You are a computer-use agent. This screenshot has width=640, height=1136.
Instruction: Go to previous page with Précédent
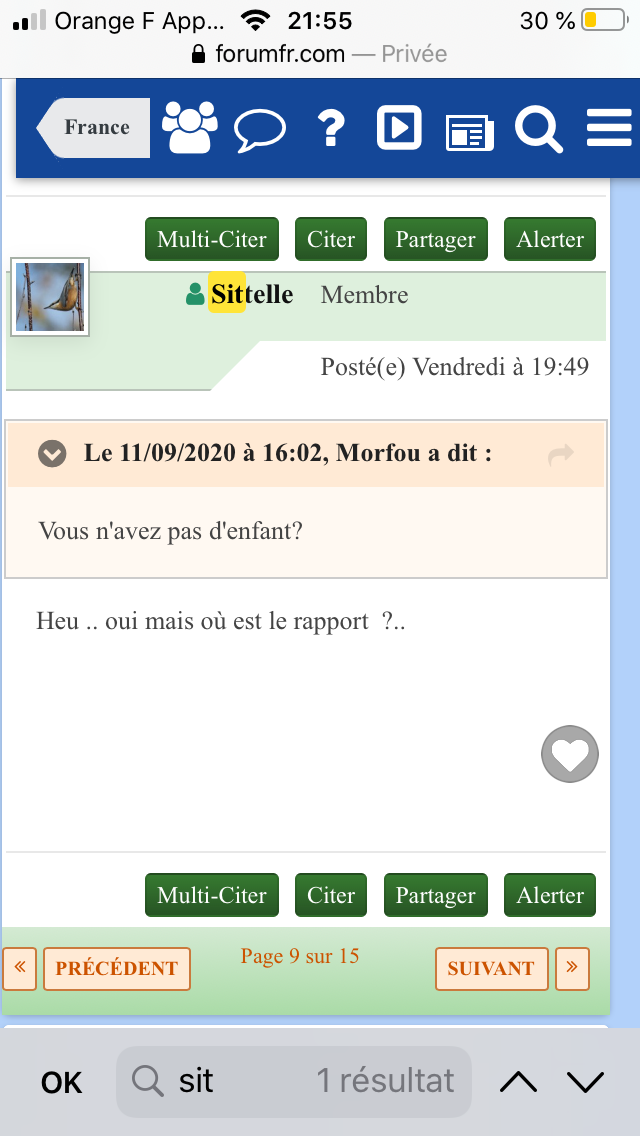117,969
